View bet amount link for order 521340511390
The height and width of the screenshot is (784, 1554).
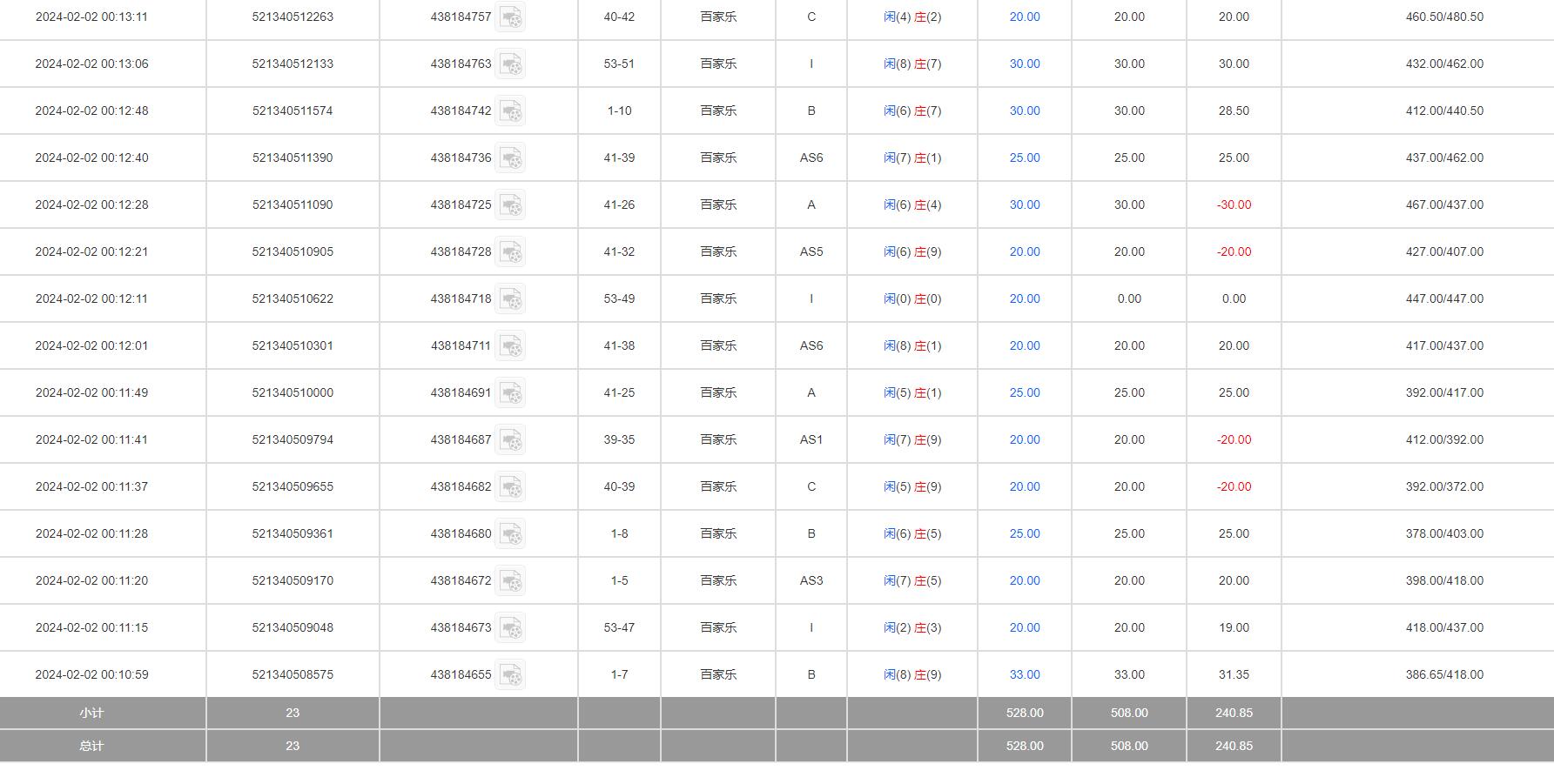(x=1024, y=157)
